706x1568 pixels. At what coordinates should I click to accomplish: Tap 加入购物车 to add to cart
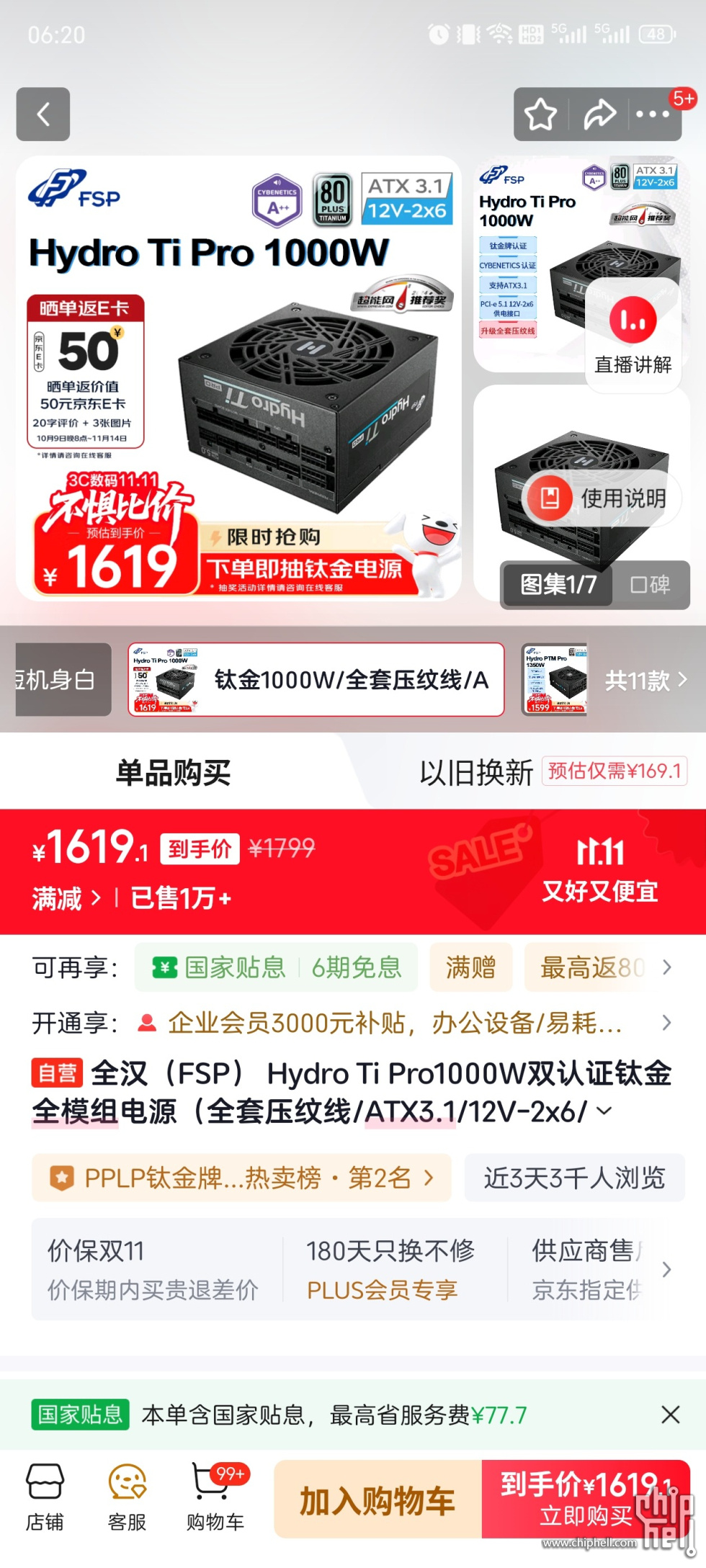pyautogui.click(x=377, y=1500)
